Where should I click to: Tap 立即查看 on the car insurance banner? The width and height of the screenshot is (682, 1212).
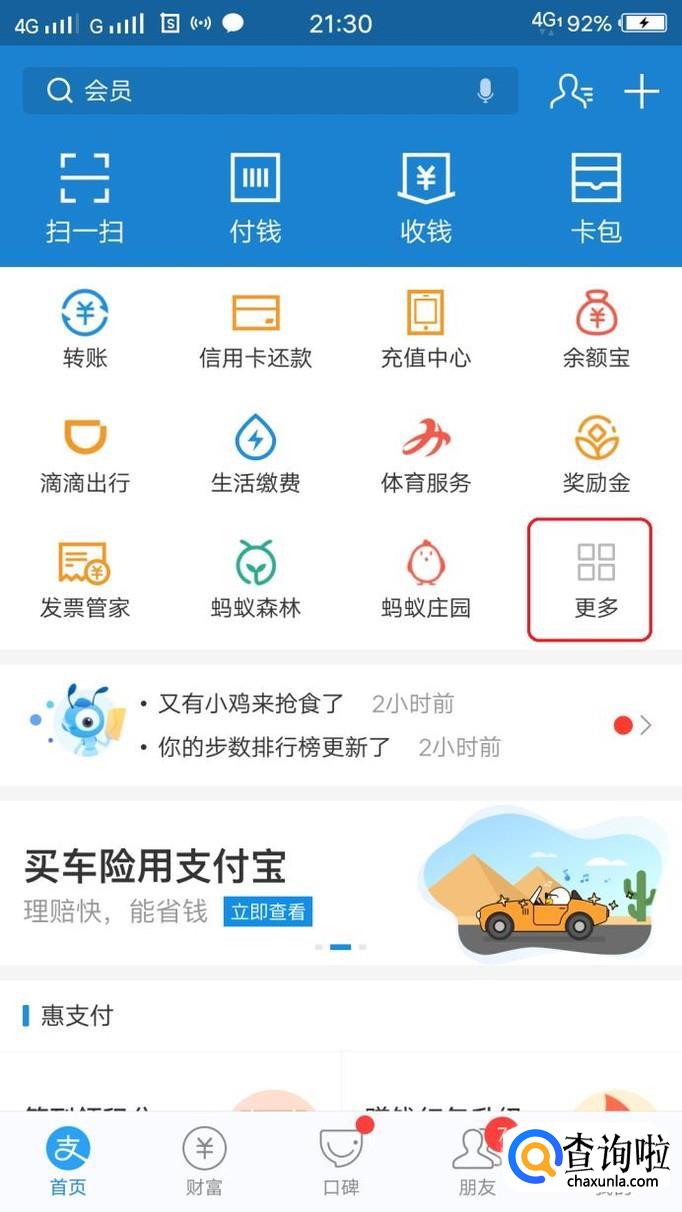[x=269, y=912]
